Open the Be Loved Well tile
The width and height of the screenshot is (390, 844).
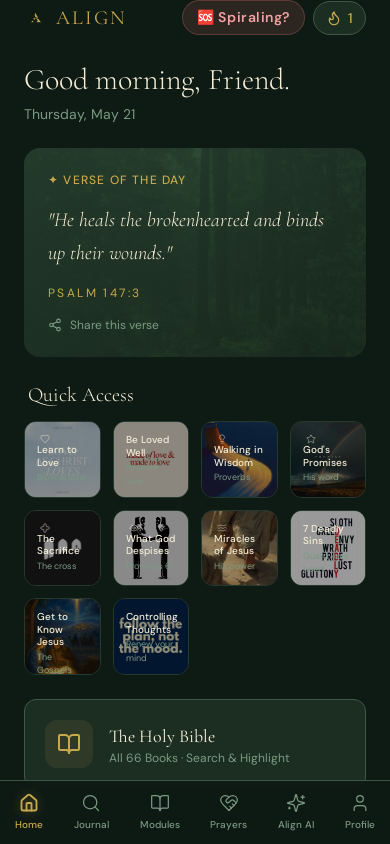[151, 459]
